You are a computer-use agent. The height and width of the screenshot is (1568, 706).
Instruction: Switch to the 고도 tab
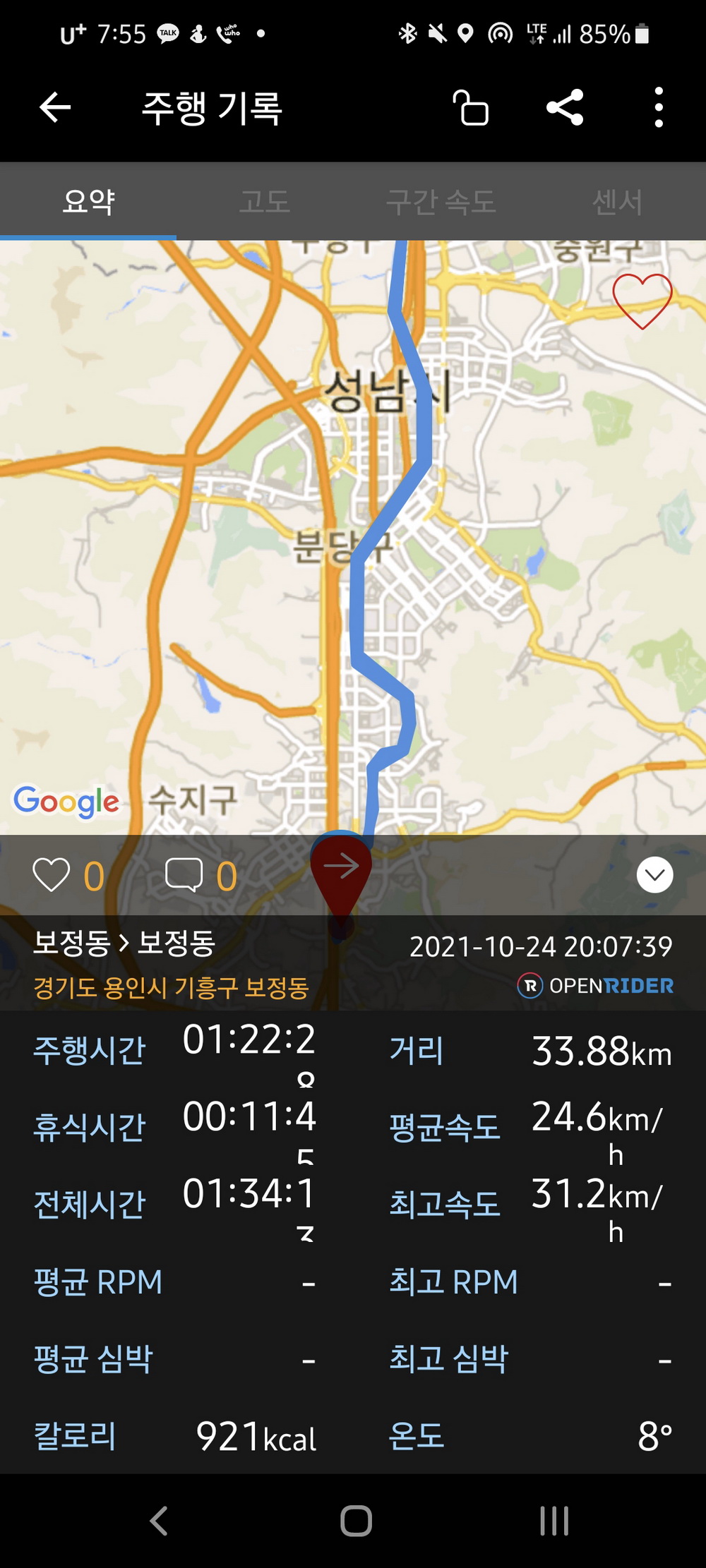[x=265, y=202]
